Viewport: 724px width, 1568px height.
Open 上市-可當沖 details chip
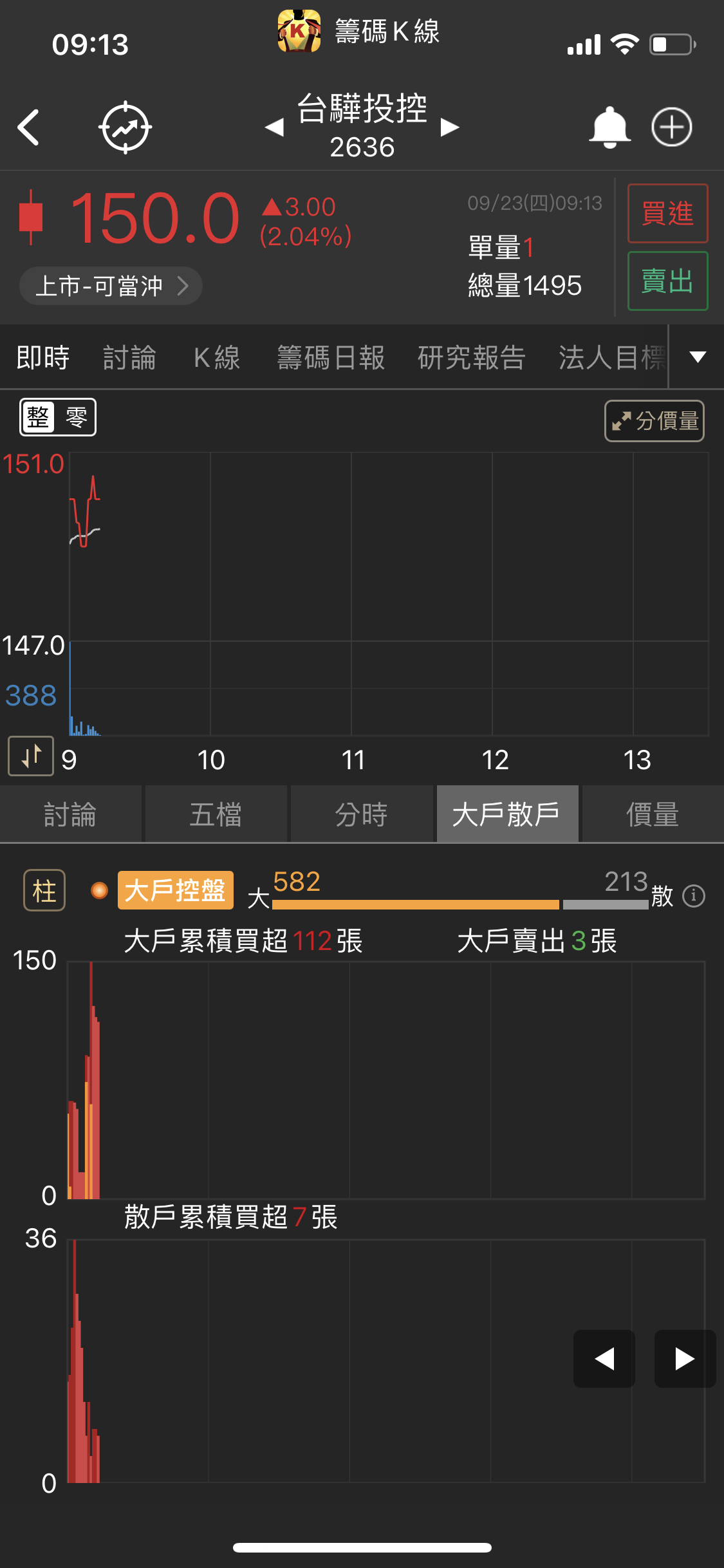pos(111,286)
